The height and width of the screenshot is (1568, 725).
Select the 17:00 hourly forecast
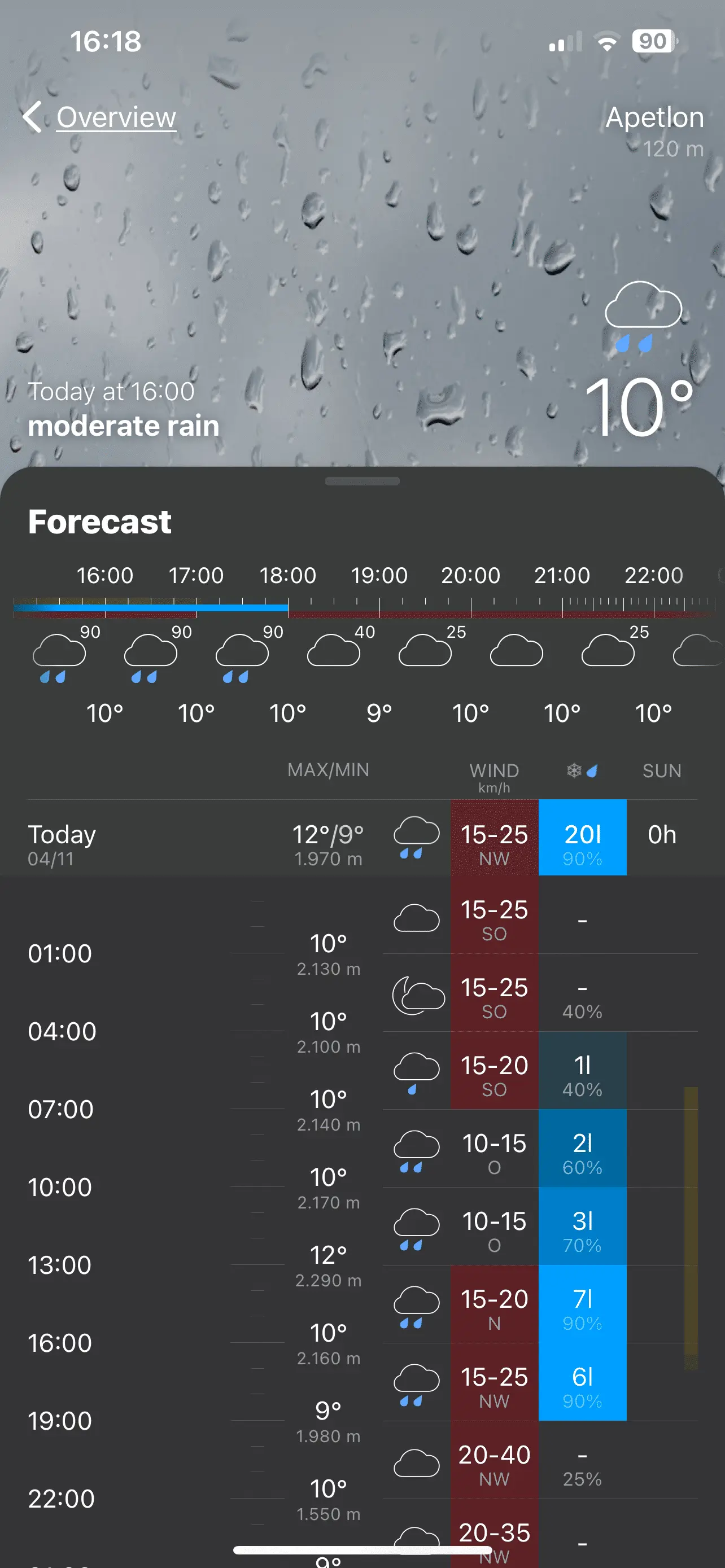pos(196,651)
